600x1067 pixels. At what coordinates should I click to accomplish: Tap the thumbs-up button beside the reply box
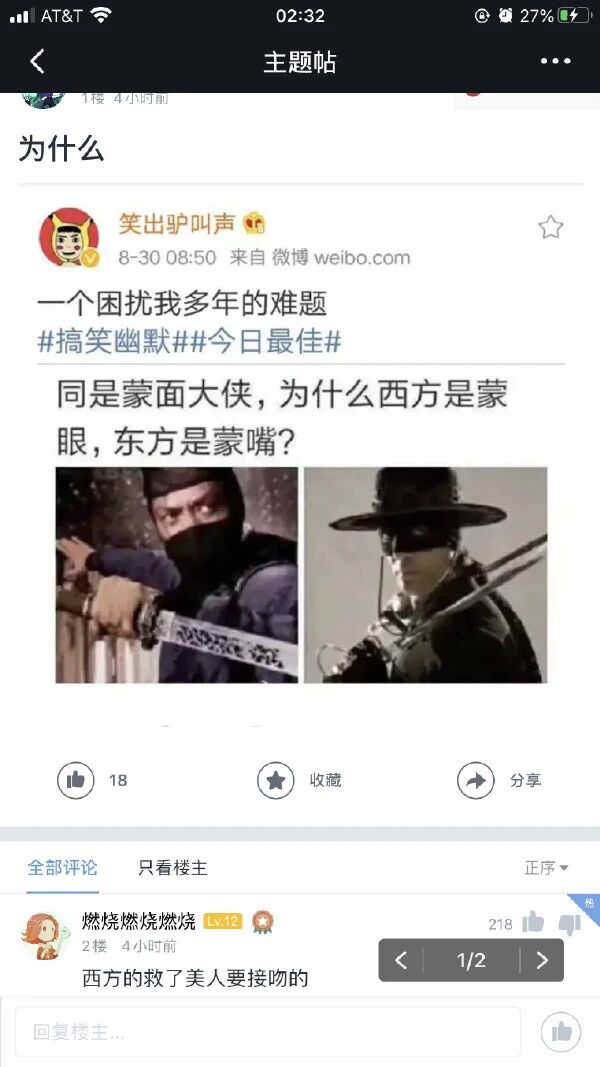point(560,1032)
